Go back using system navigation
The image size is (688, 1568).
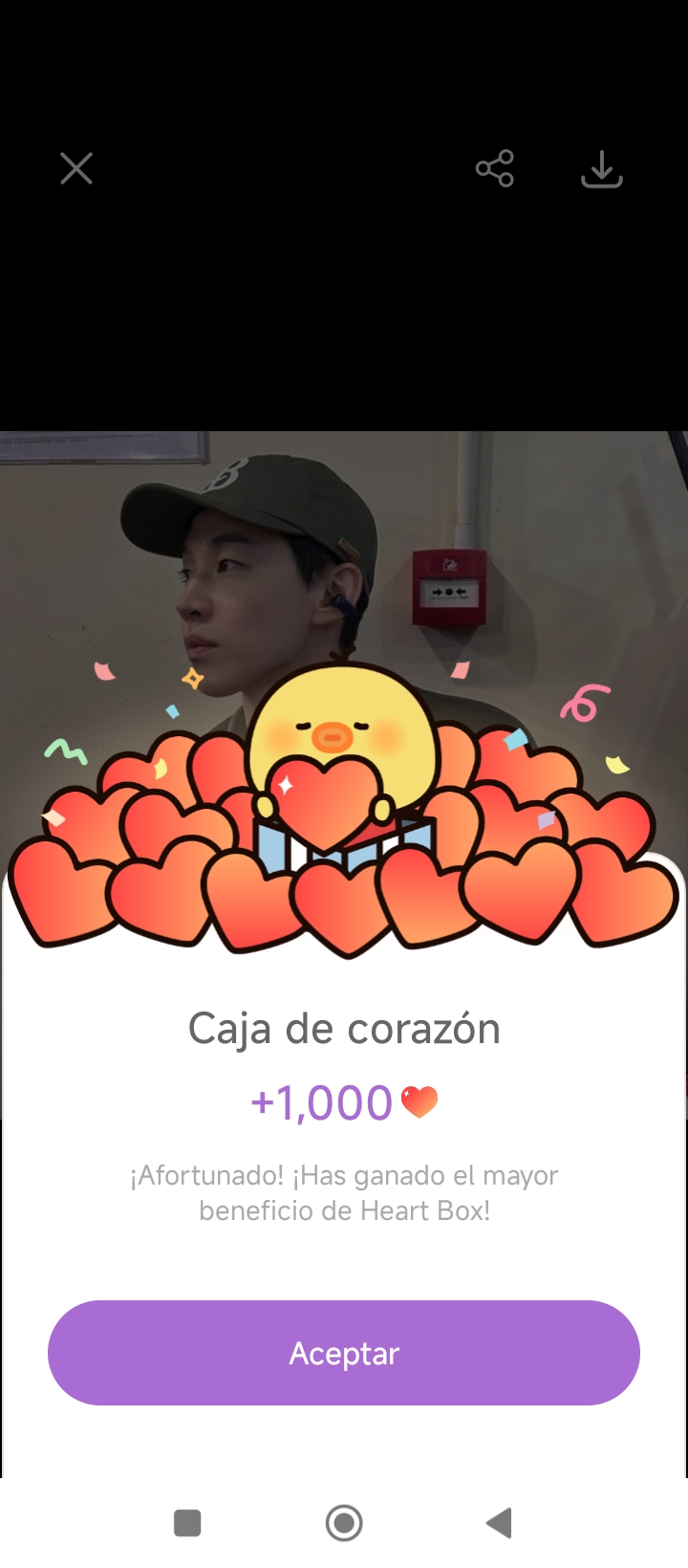click(x=499, y=1523)
